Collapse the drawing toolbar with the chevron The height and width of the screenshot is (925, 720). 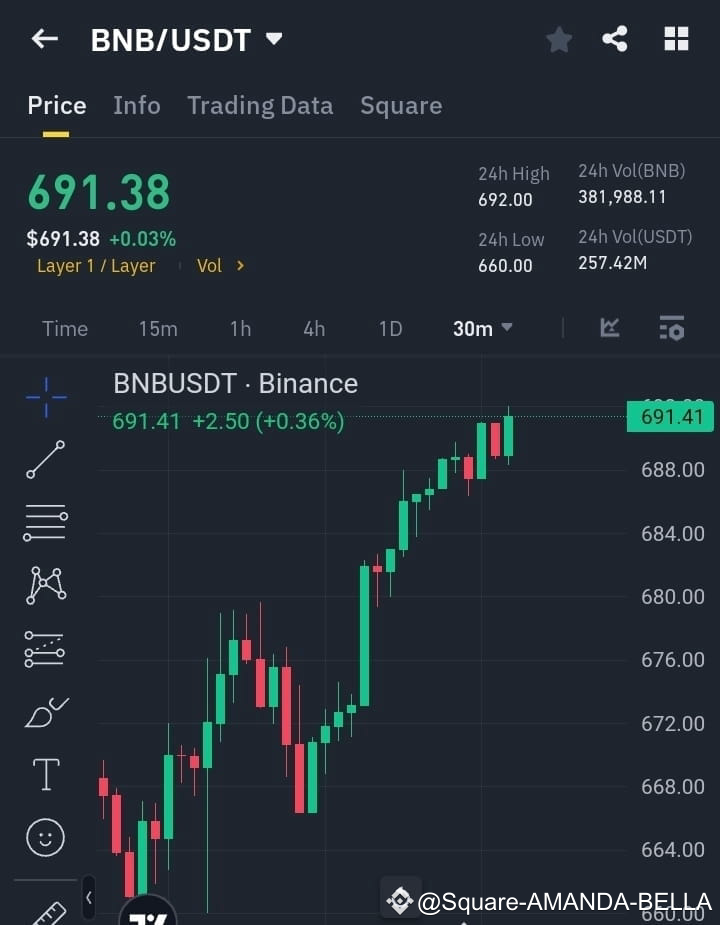tap(88, 898)
